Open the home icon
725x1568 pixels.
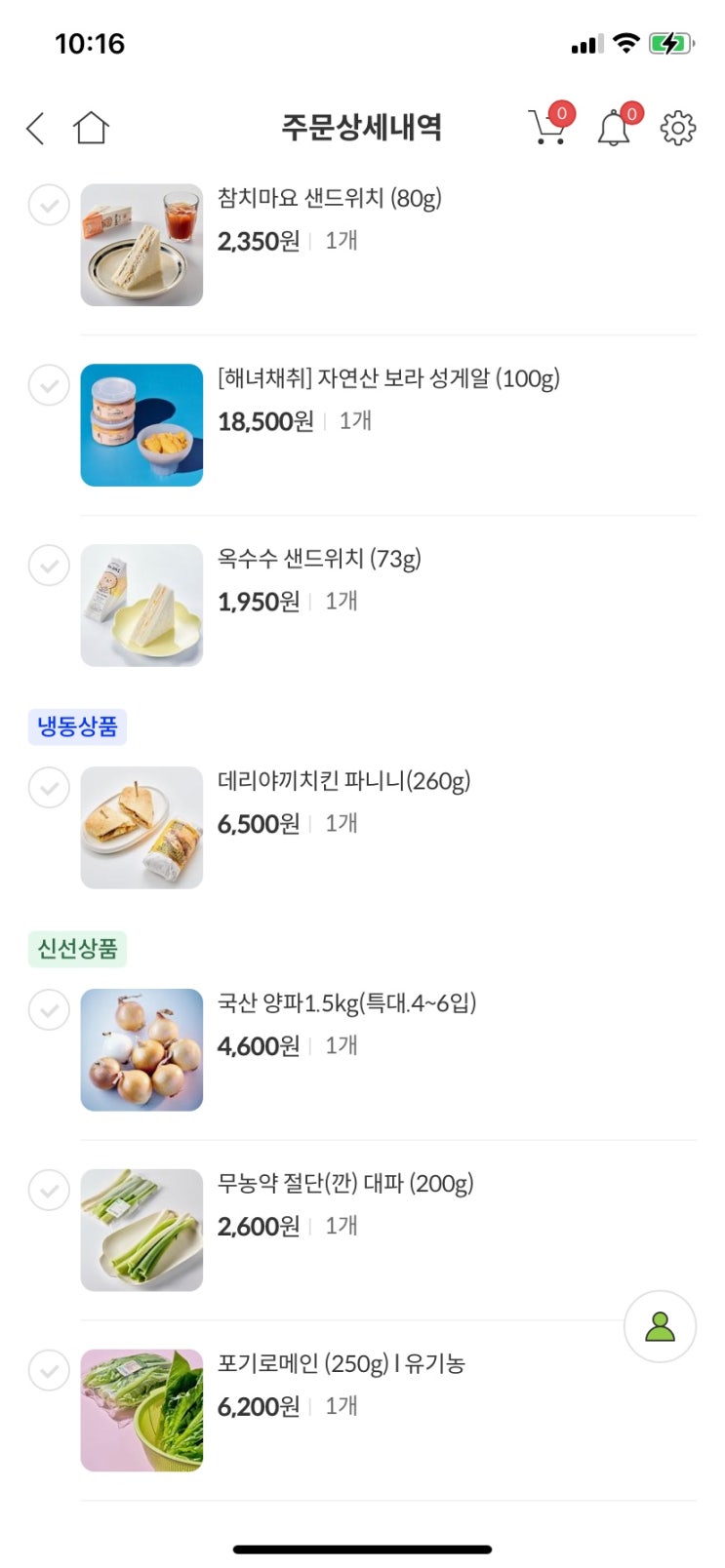(91, 128)
